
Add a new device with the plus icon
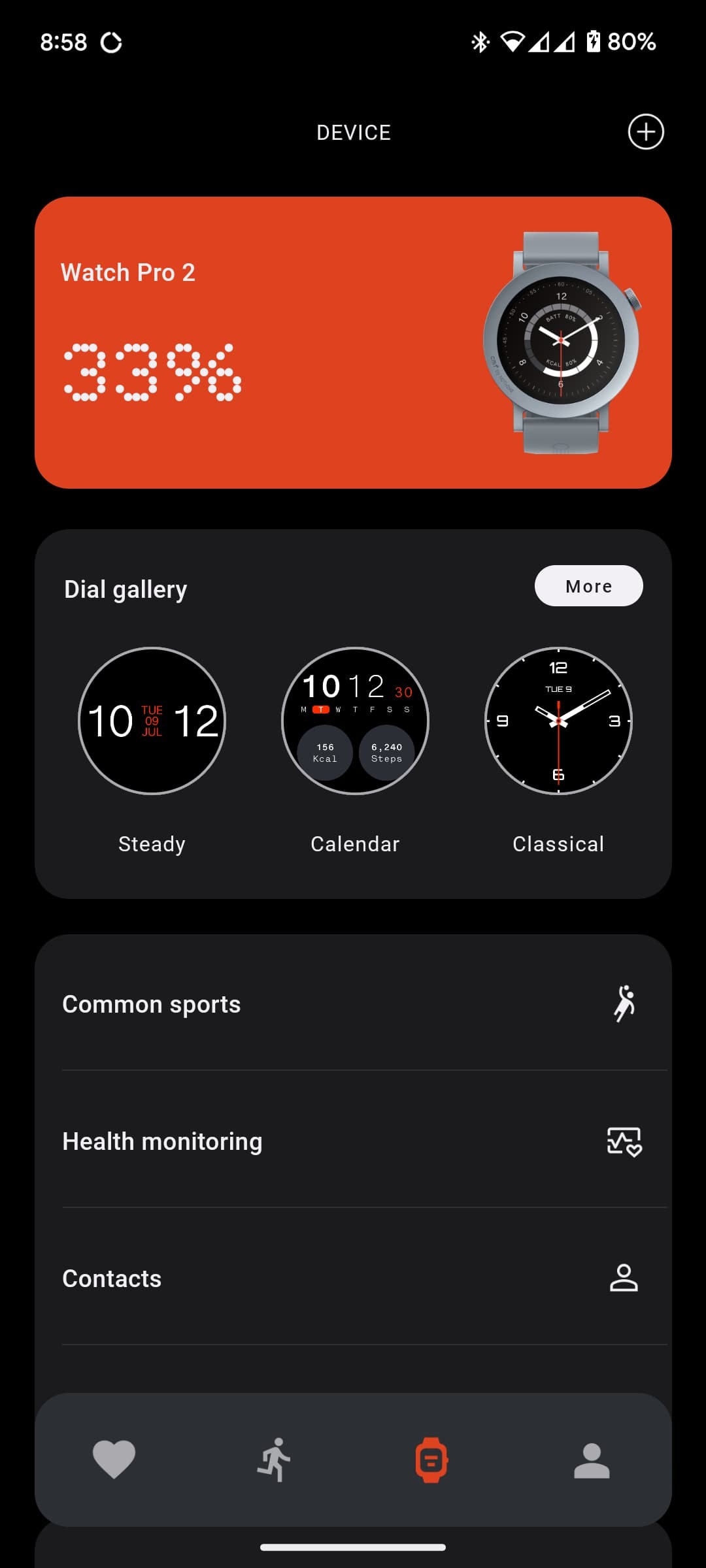645,132
